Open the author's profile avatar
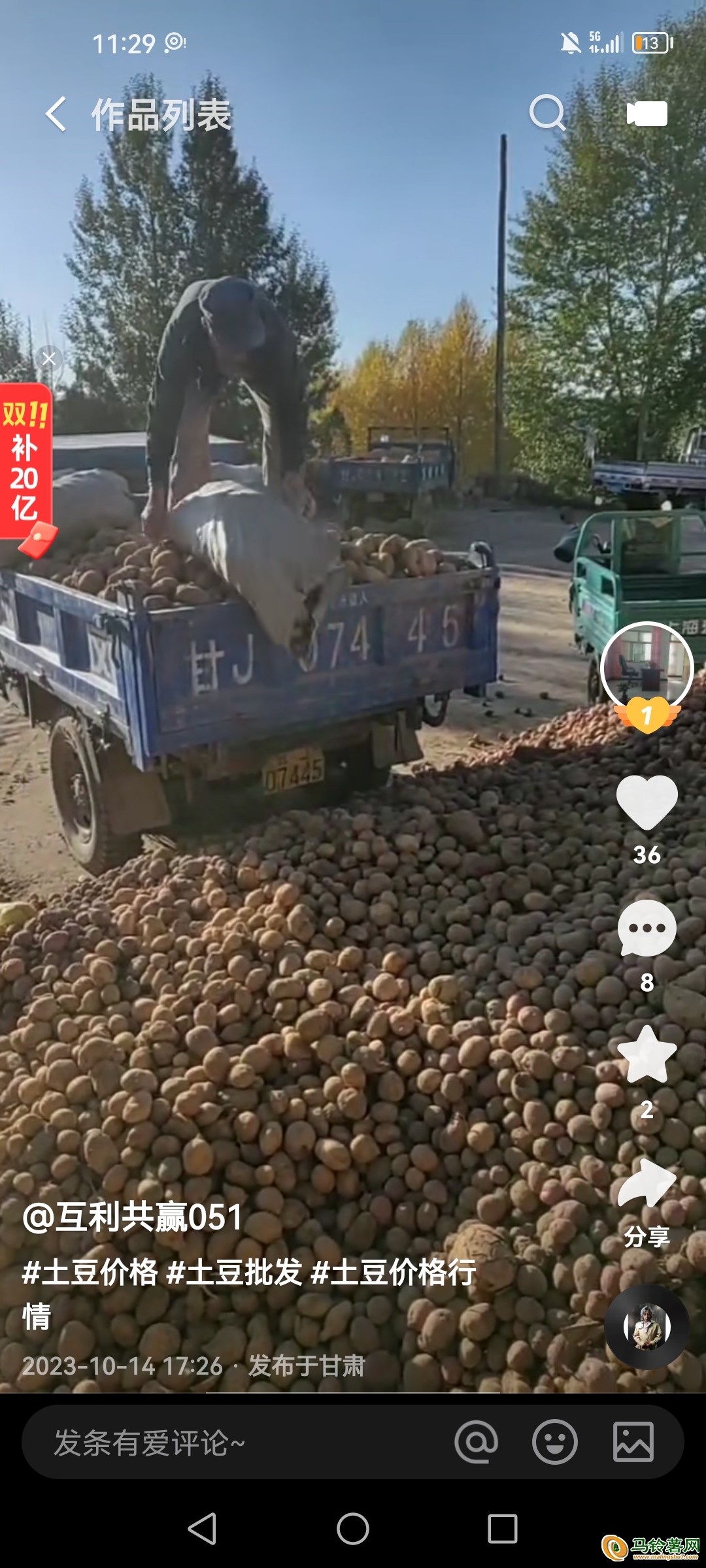 647,668
